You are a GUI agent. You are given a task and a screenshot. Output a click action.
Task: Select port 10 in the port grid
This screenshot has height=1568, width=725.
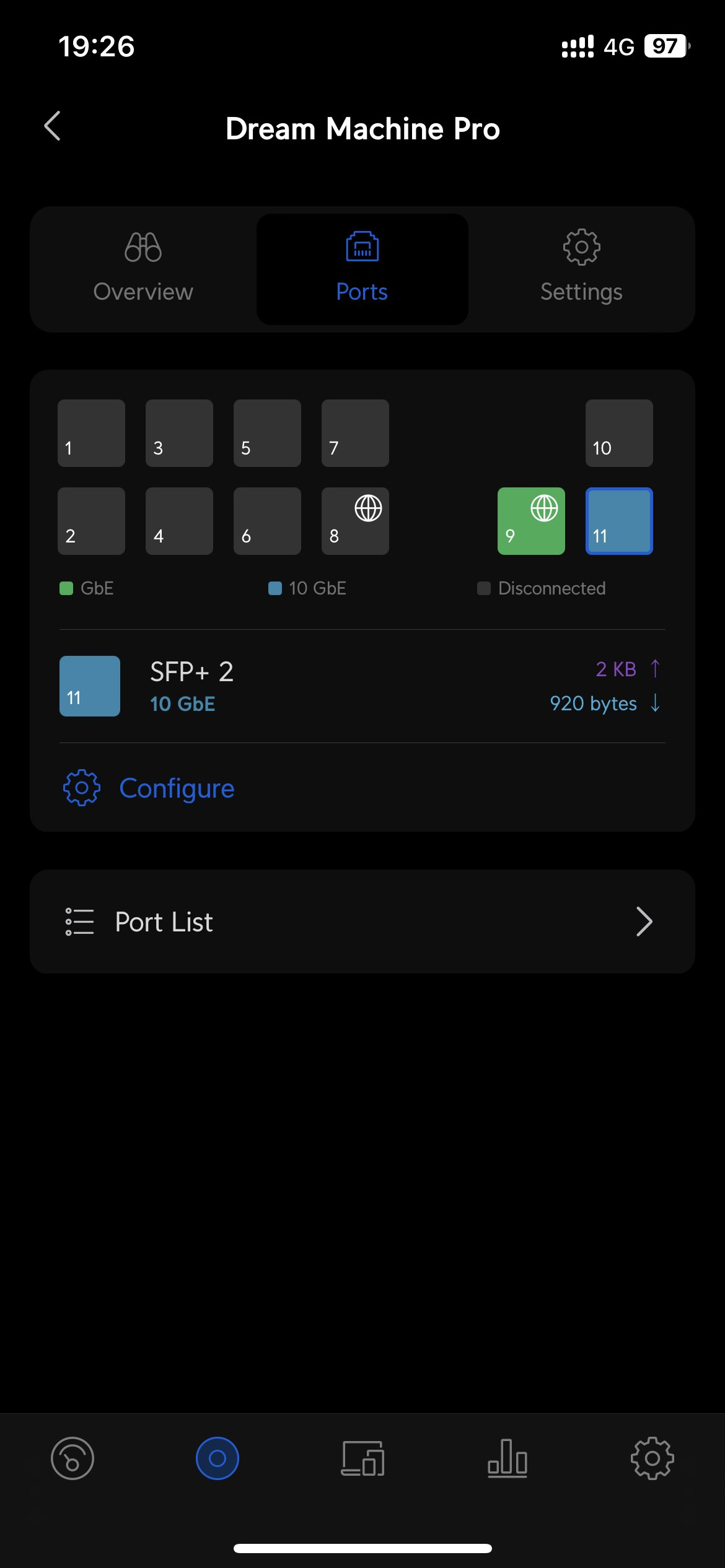tap(619, 433)
